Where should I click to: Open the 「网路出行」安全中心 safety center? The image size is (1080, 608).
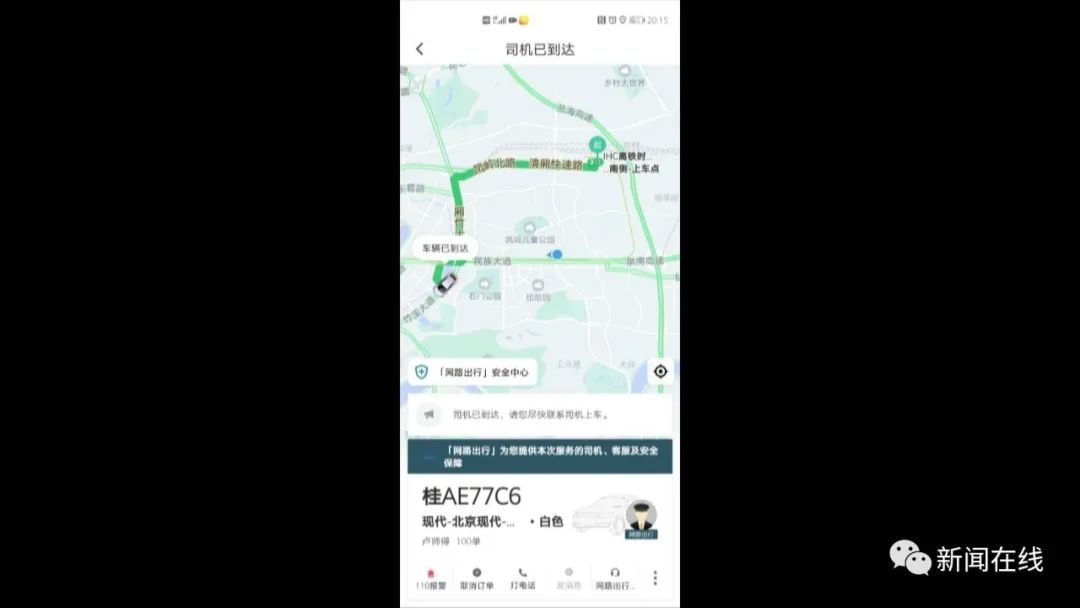pyautogui.click(x=472, y=372)
